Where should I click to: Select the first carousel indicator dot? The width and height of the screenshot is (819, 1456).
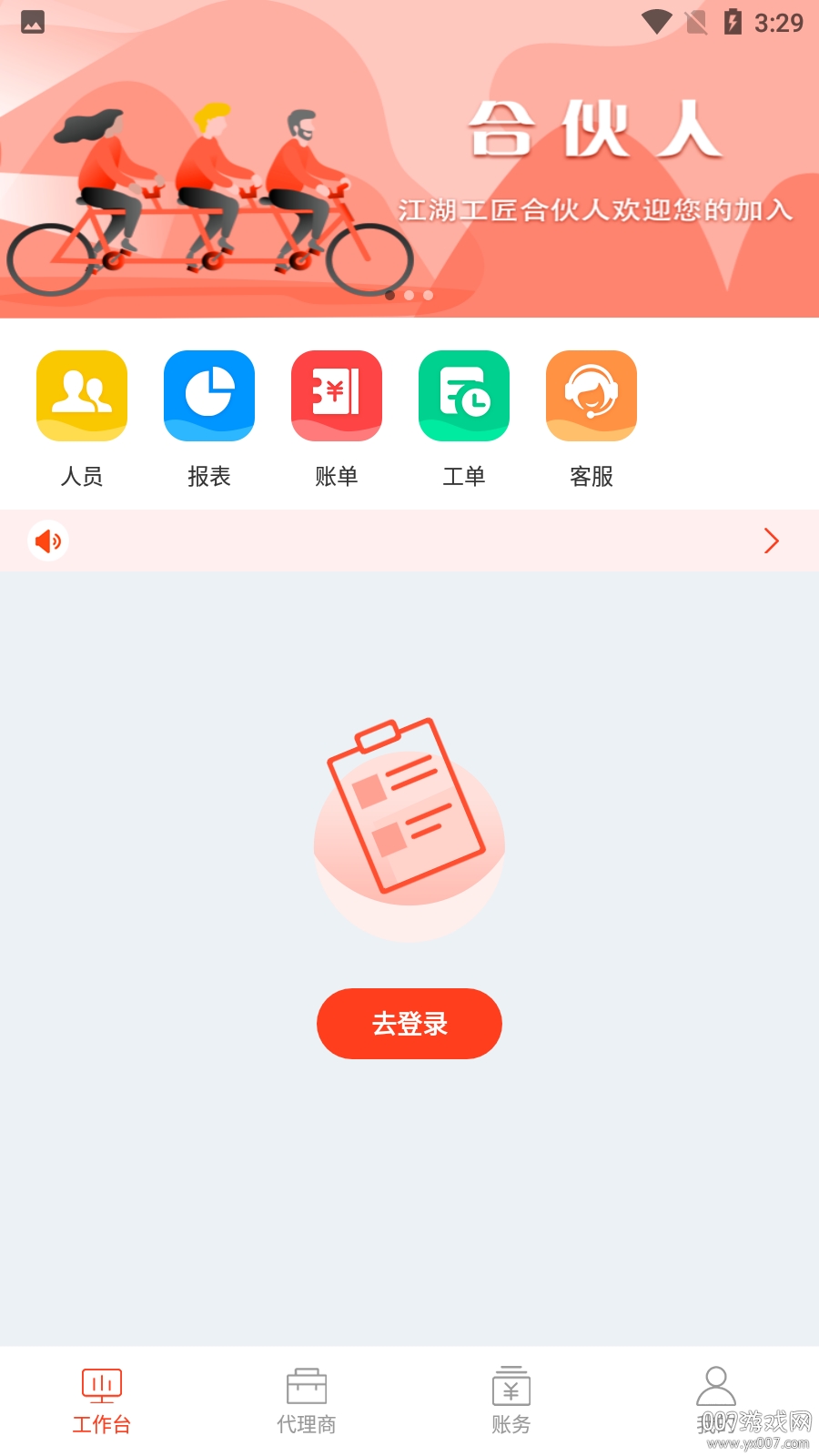(x=390, y=295)
